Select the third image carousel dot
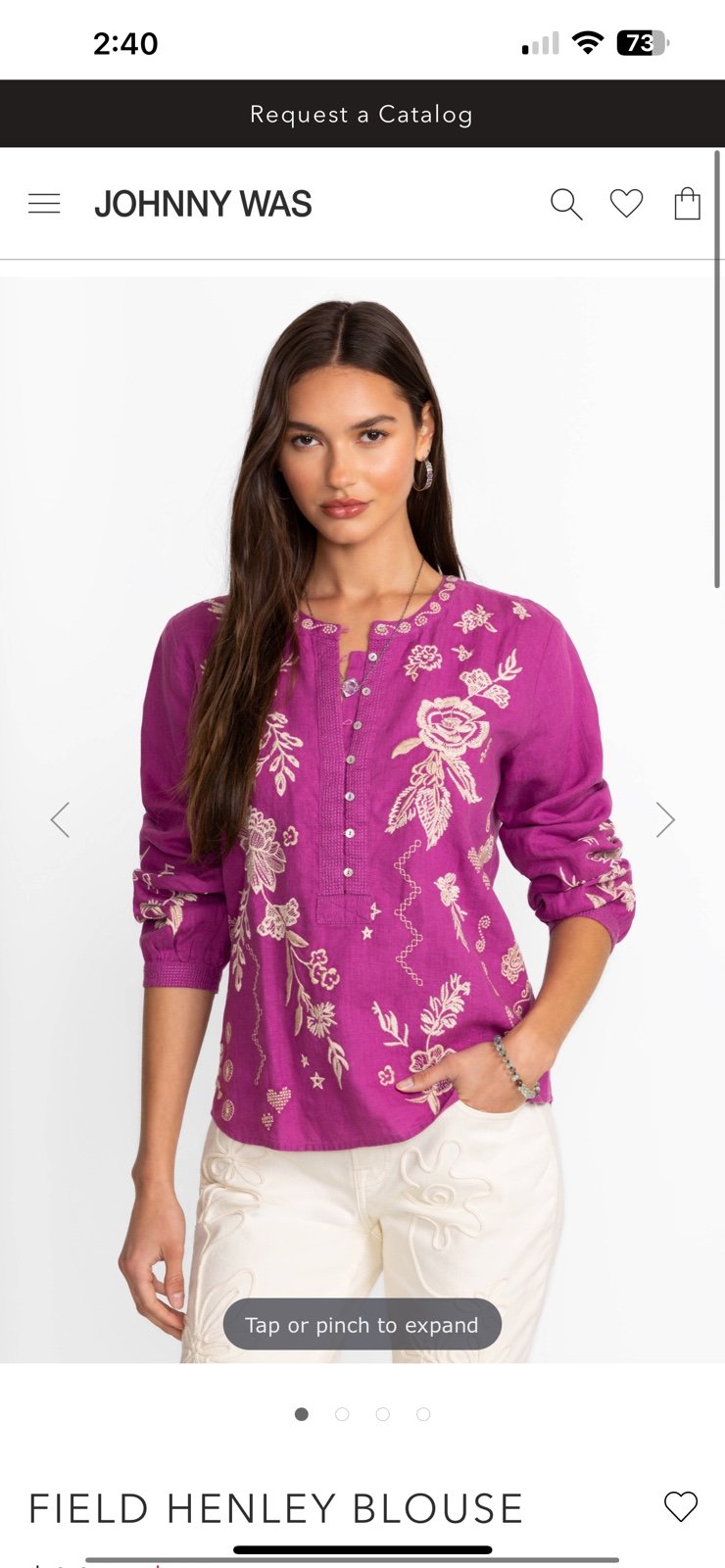The width and height of the screenshot is (725, 1568). coord(383,1414)
